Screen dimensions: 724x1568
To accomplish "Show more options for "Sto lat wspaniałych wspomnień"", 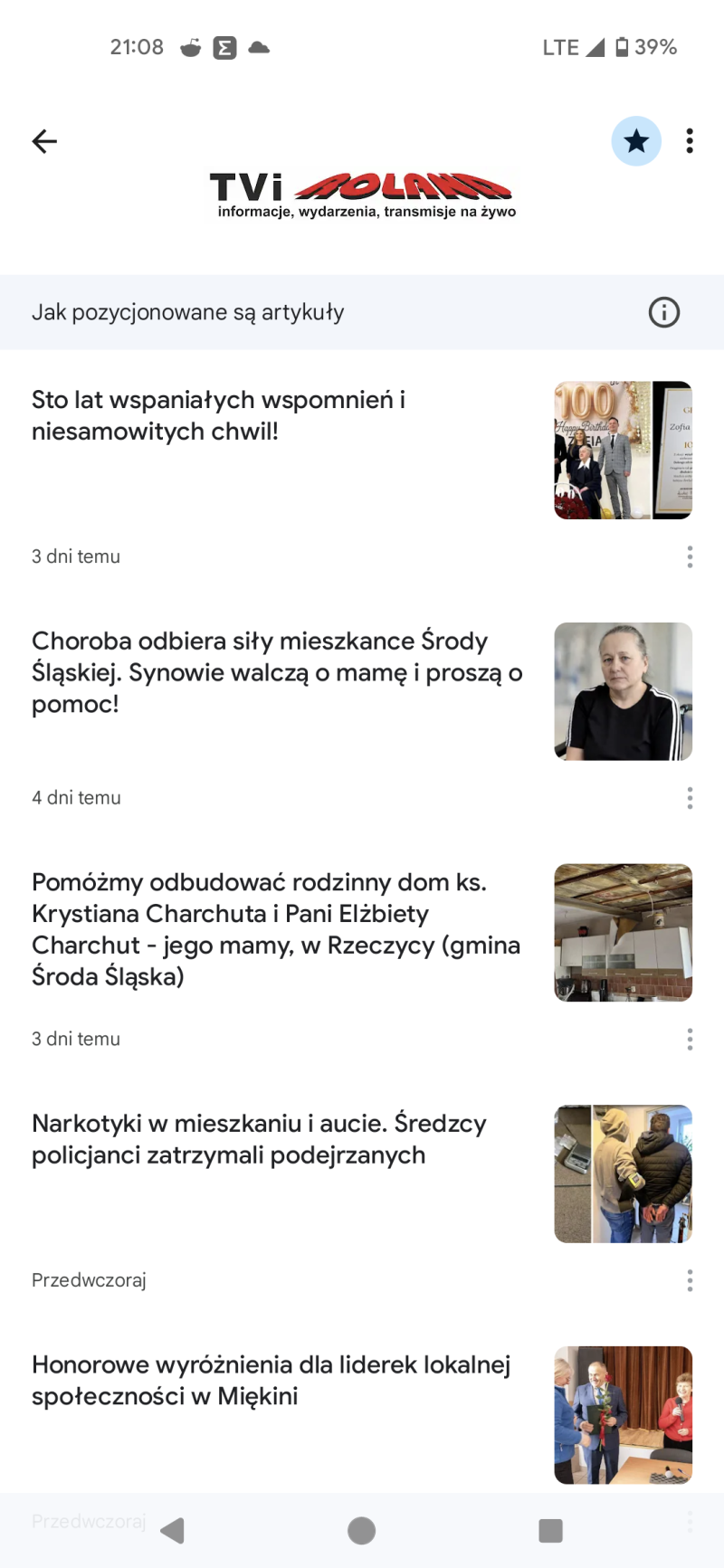I will [x=690, y=556].
